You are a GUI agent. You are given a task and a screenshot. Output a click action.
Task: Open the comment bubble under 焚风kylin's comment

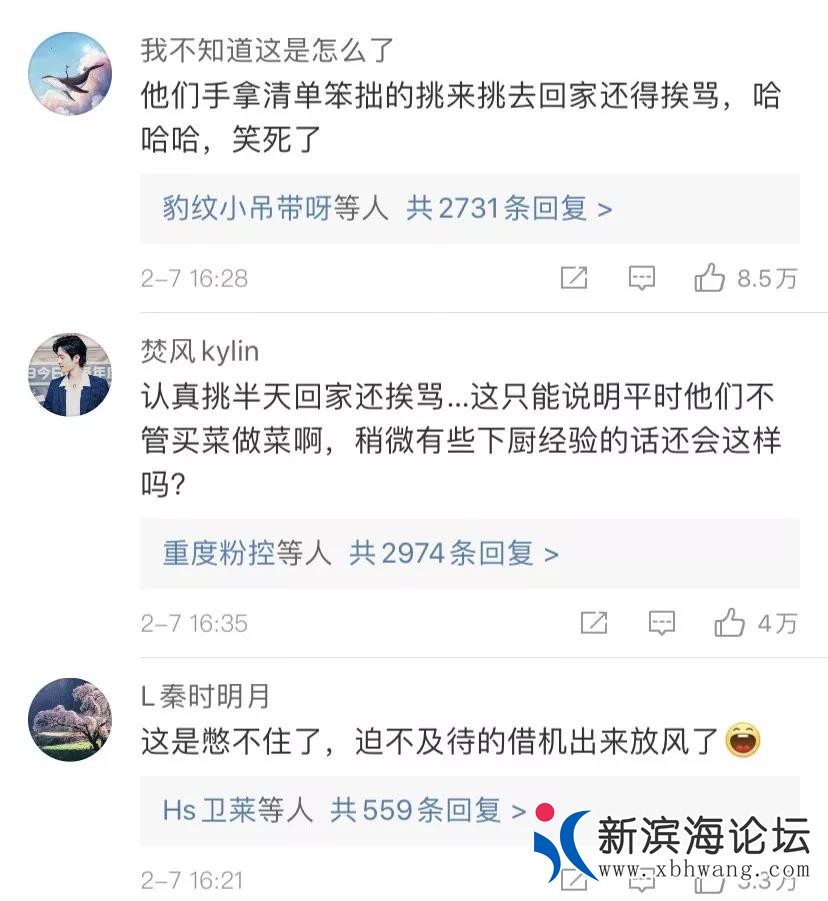[661, 623]
